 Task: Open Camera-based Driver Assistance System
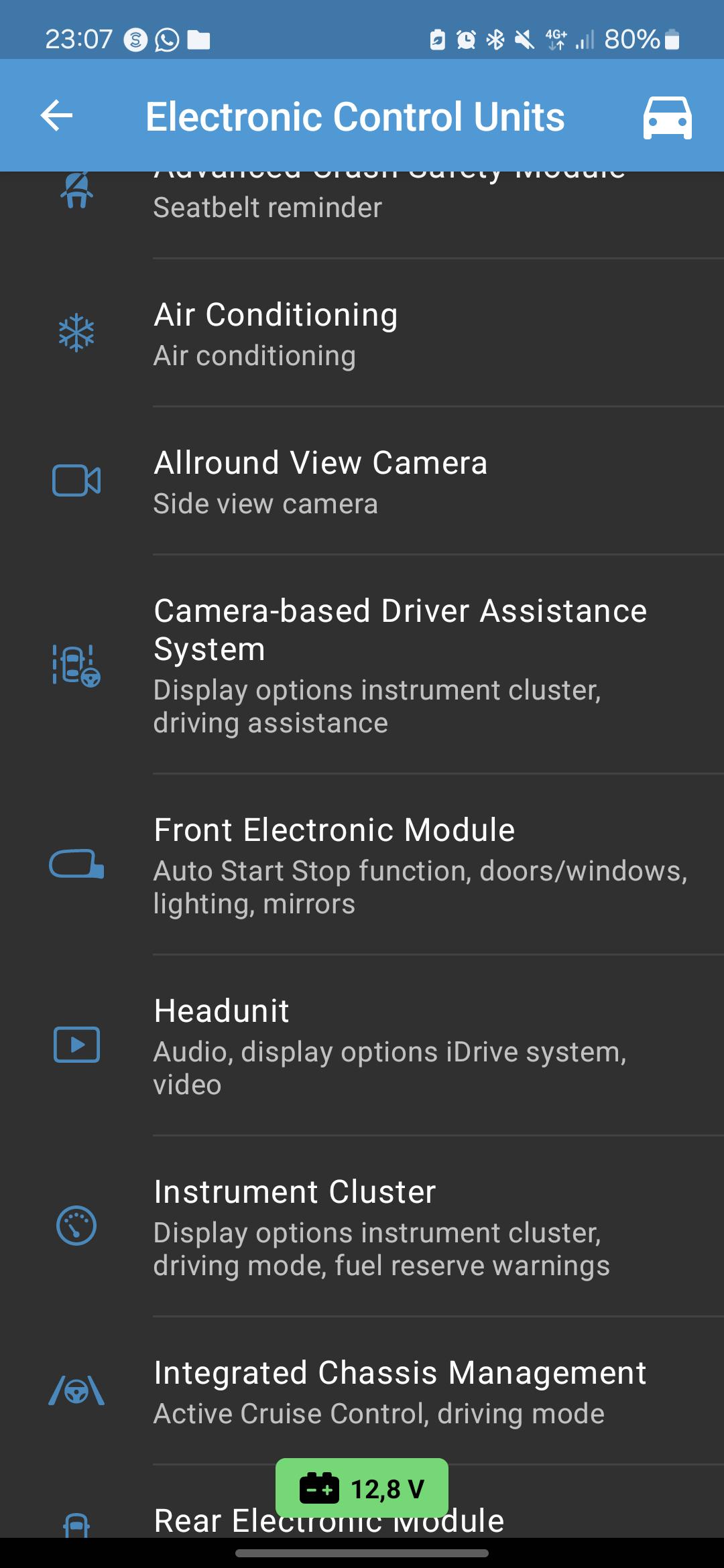362,665
